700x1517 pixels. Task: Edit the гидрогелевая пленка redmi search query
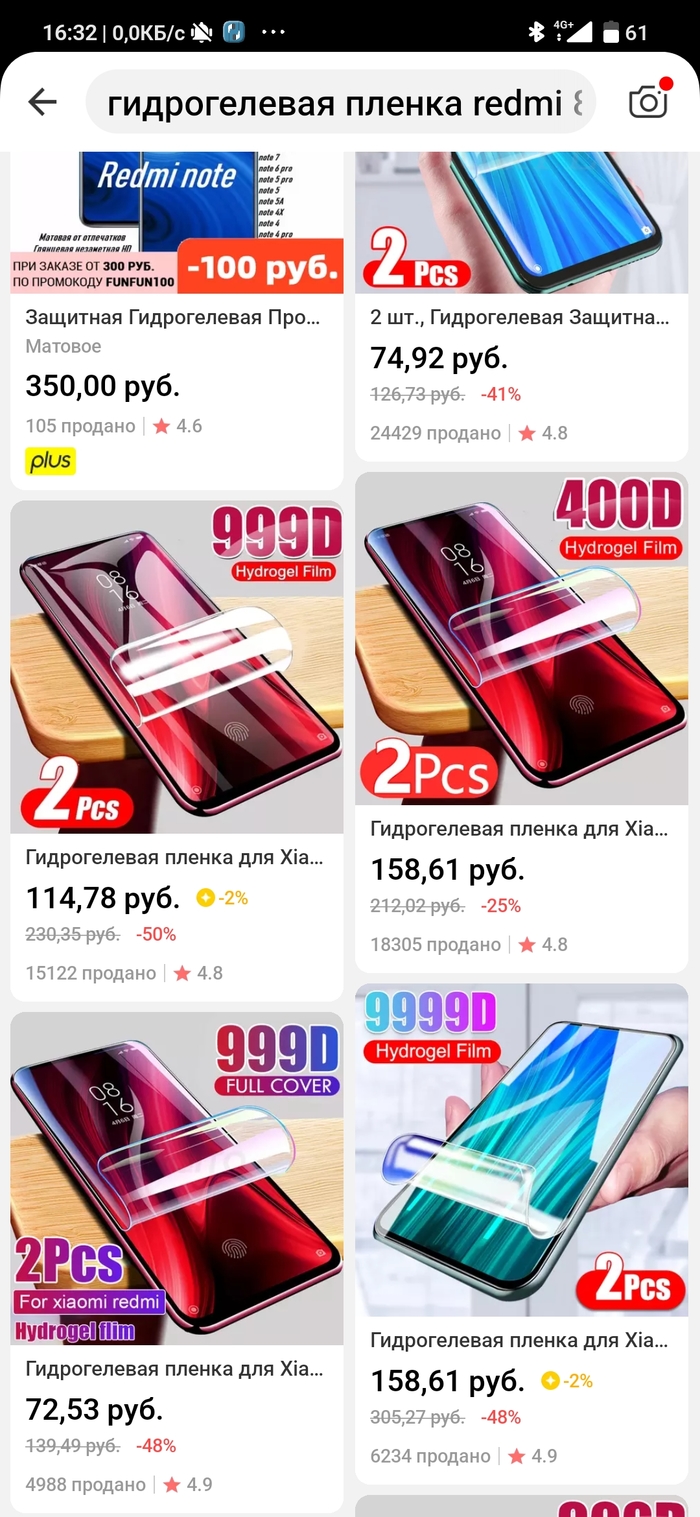340,102
